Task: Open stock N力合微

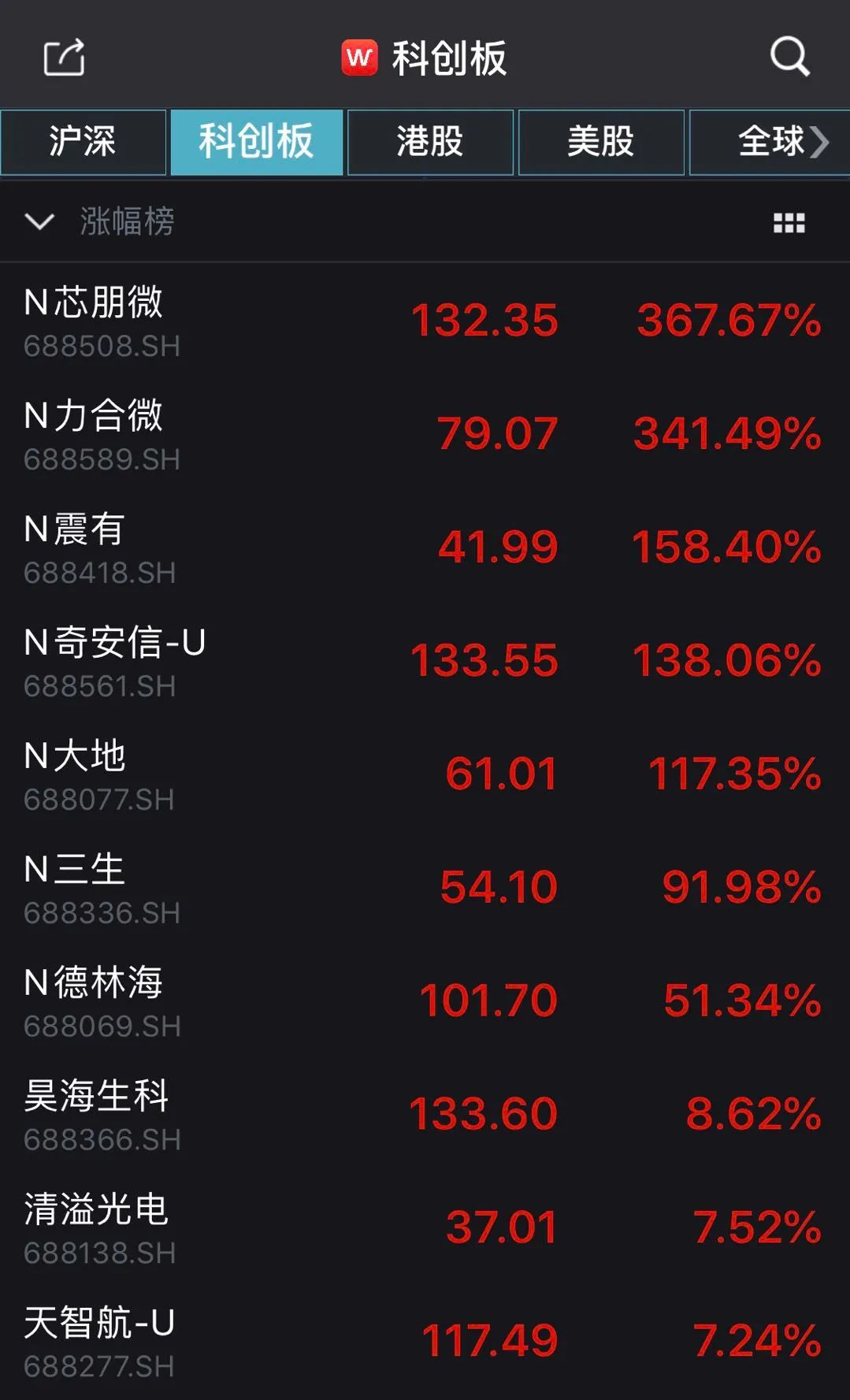Action: [425, 434]
